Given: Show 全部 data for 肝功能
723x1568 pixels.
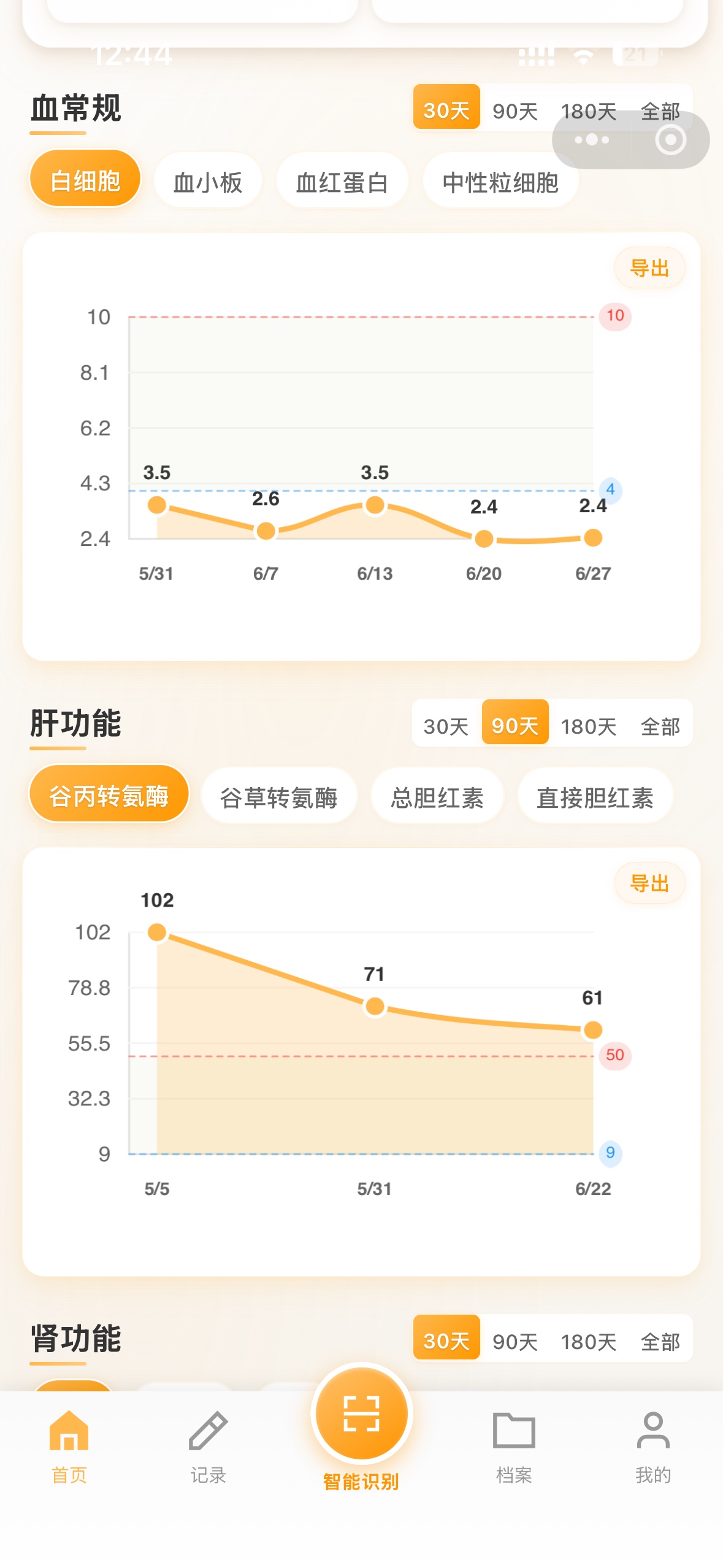Looking at the screenshot, I should tap(660, 726).
